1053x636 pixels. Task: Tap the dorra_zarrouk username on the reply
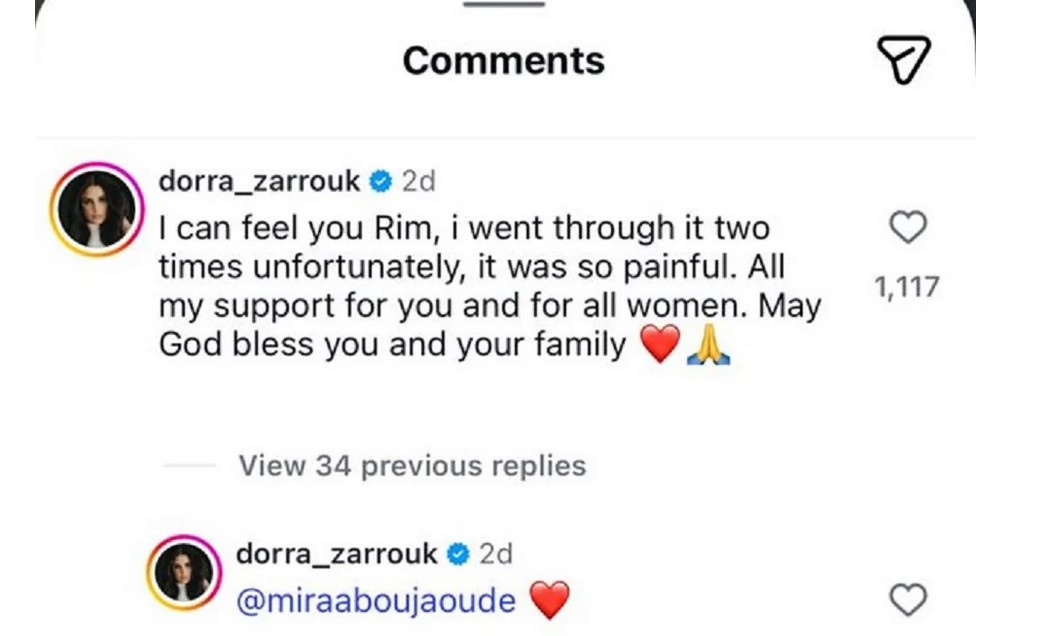point(336,553)
